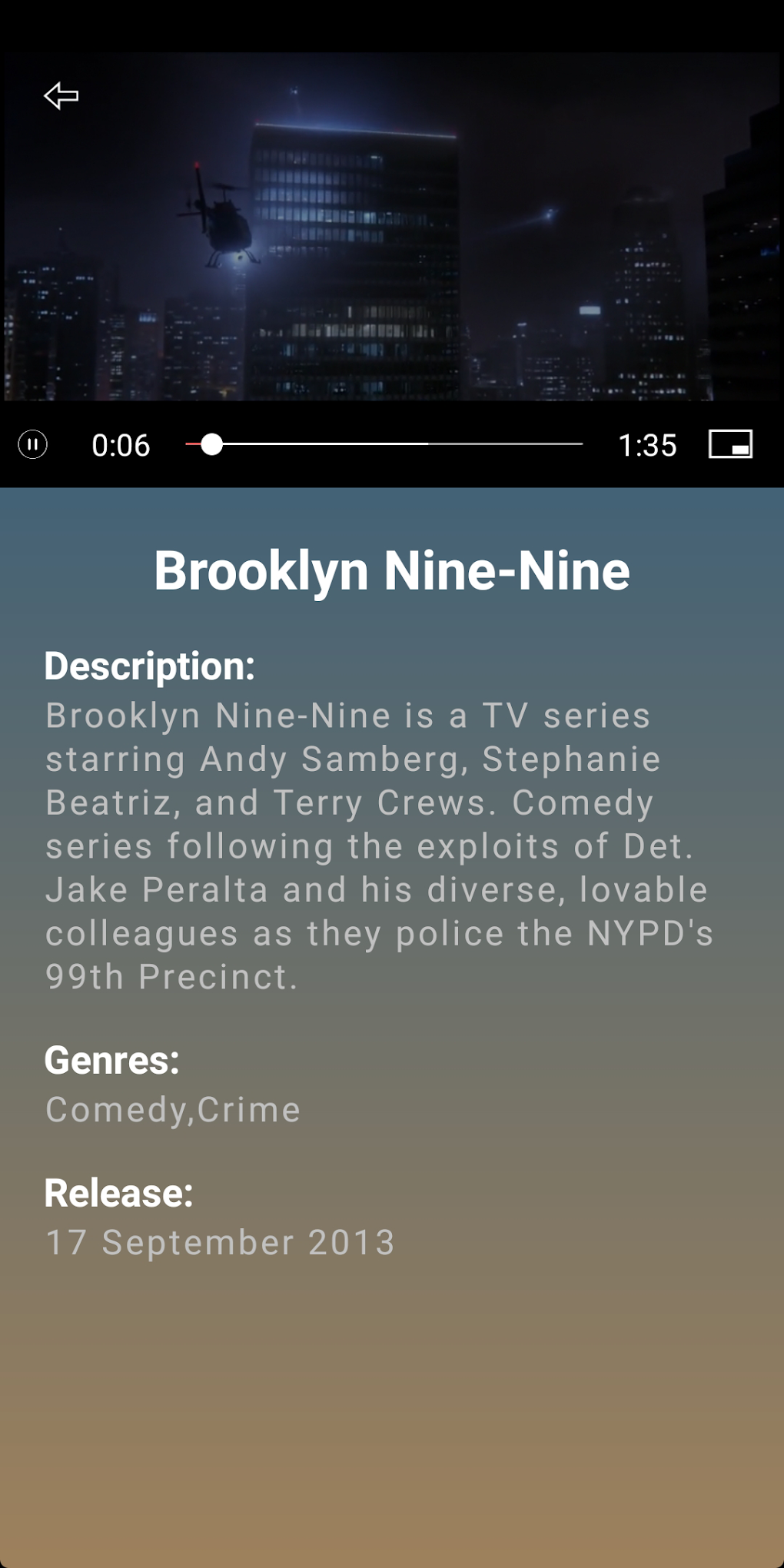Image resolution: width=784 pixels, height=1568 pixels.
Task: Go back using the arrow icon
Action: pyautogui.click(x=61, y=96)
